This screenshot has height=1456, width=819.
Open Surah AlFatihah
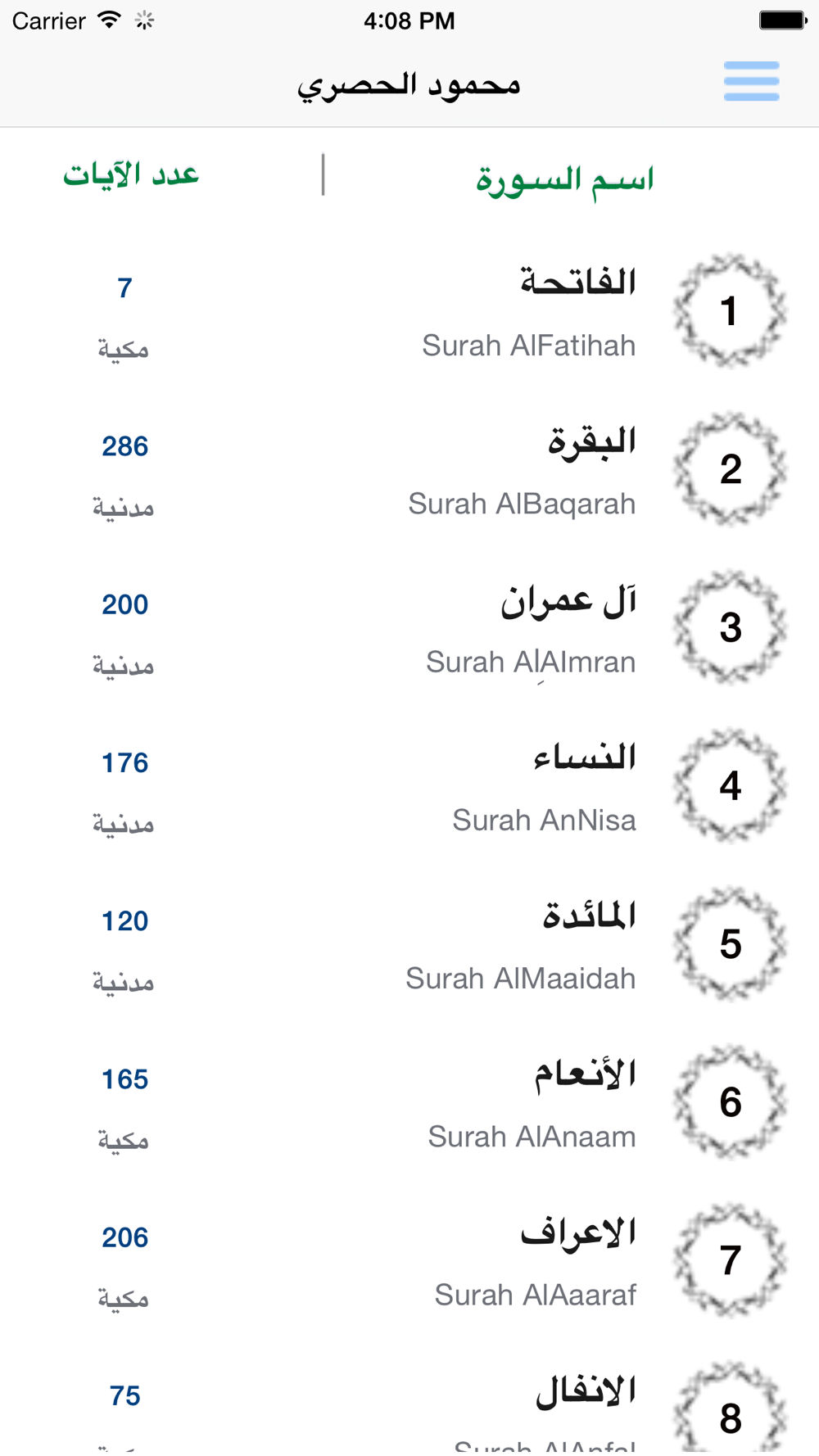pos(409,311)
